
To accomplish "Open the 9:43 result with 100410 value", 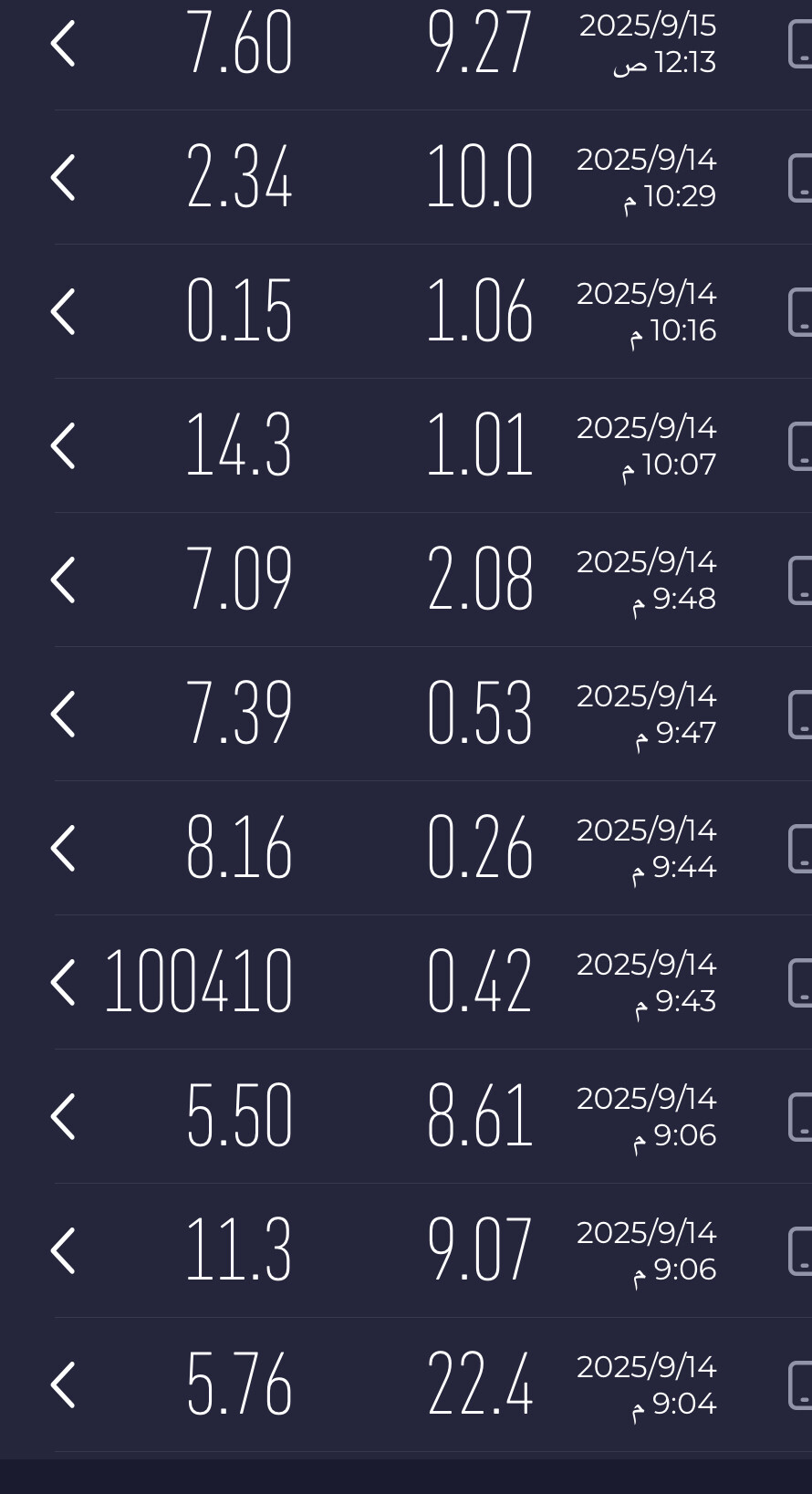I will tap(406, 982).
